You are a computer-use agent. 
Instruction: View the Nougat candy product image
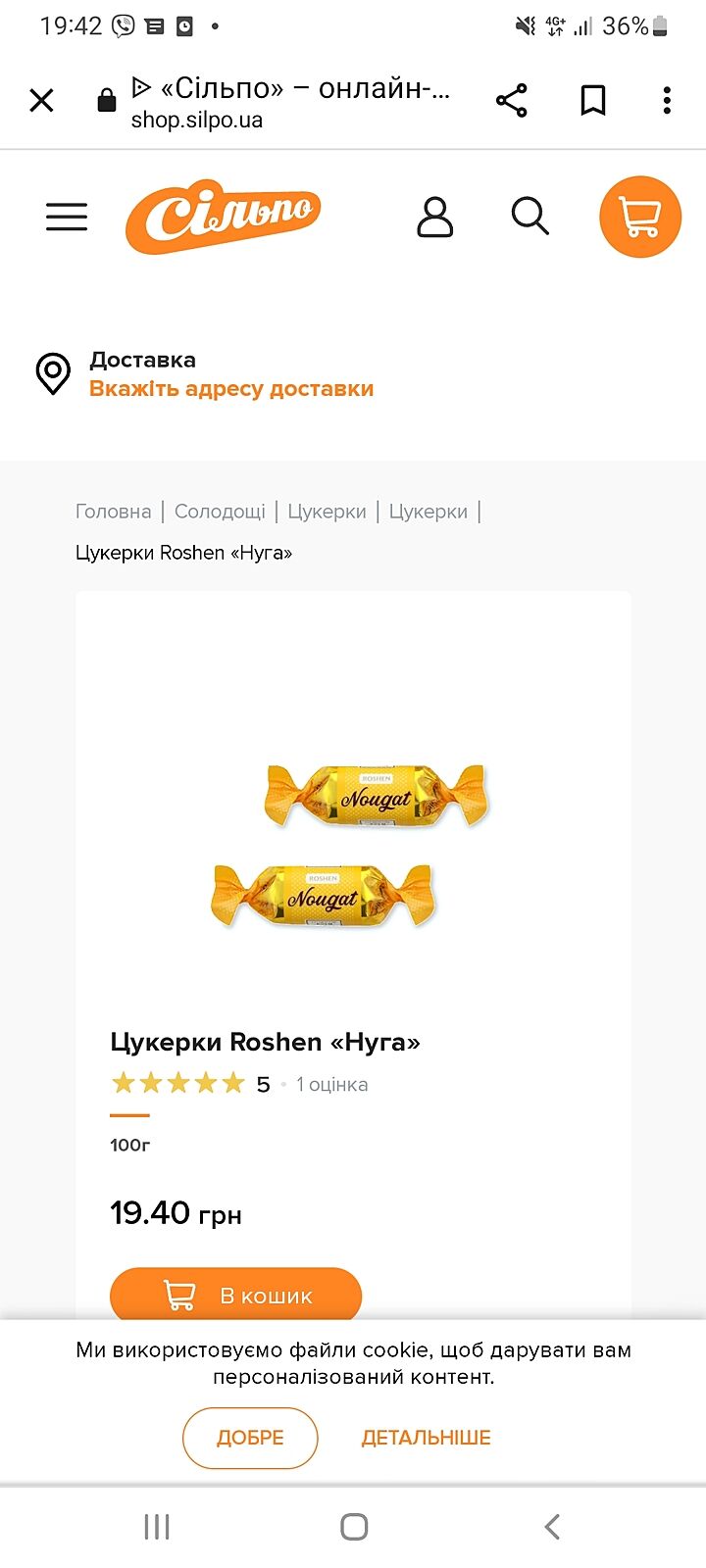(x=351, y=845)
